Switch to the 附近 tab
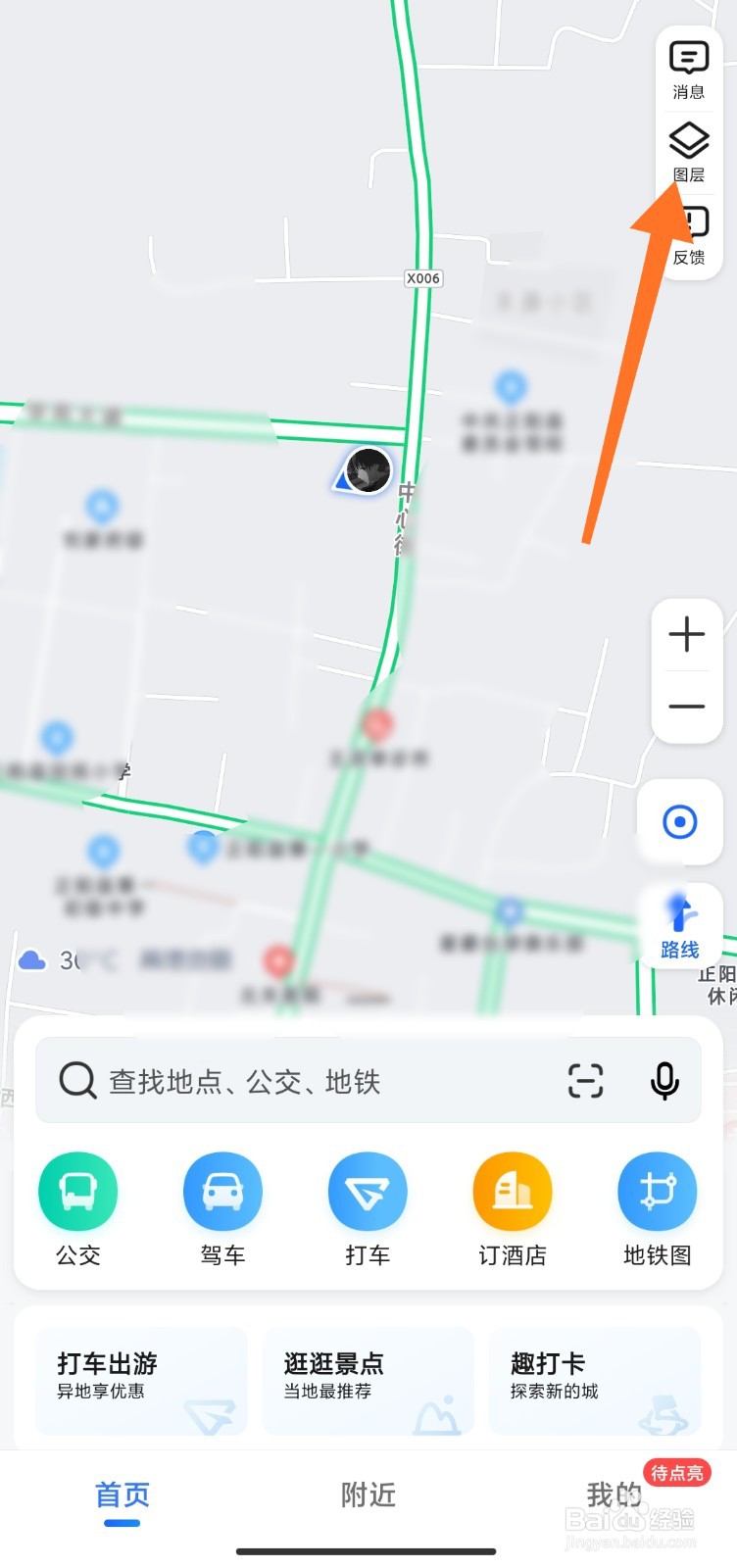This screenshot has width=737, height=1568. (x=368, y=1494)
